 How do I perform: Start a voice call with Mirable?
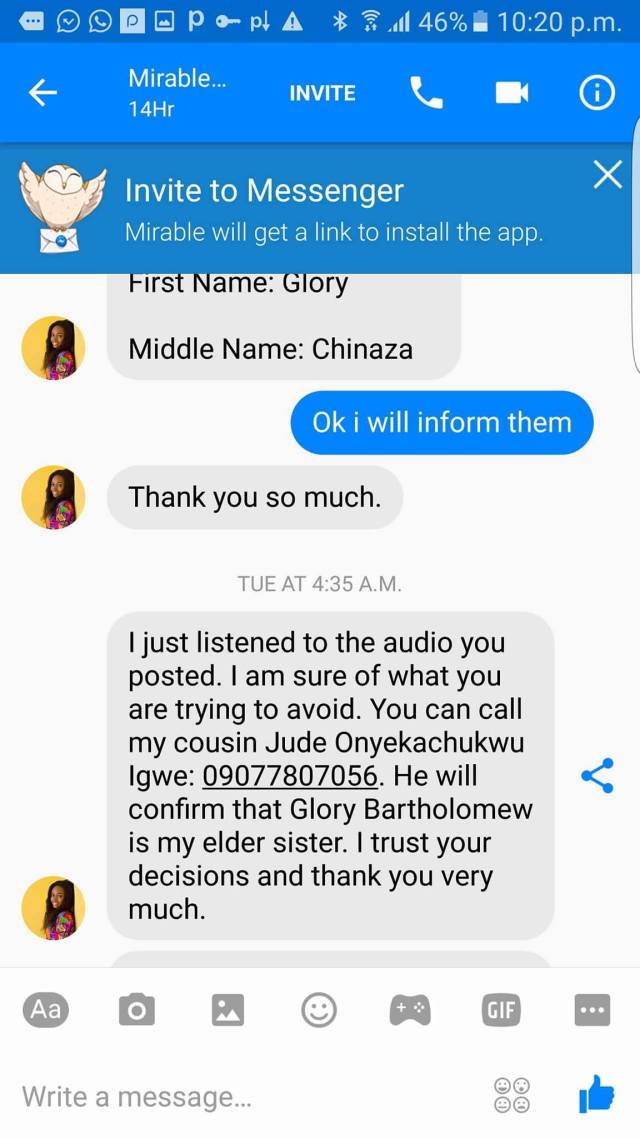pyautogui.click(x=426, y=93)
